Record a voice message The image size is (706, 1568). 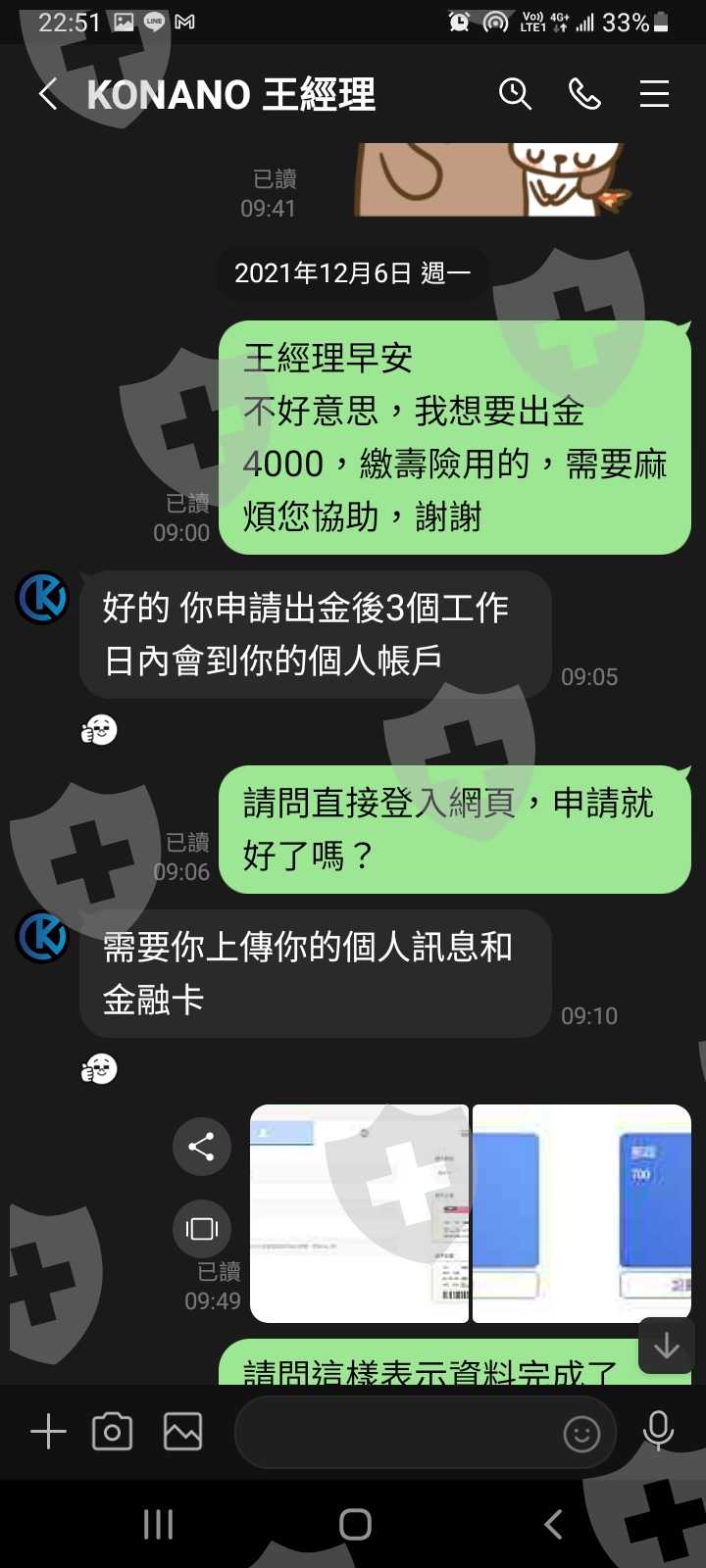pyautogui.click(x=658, y=1432)
